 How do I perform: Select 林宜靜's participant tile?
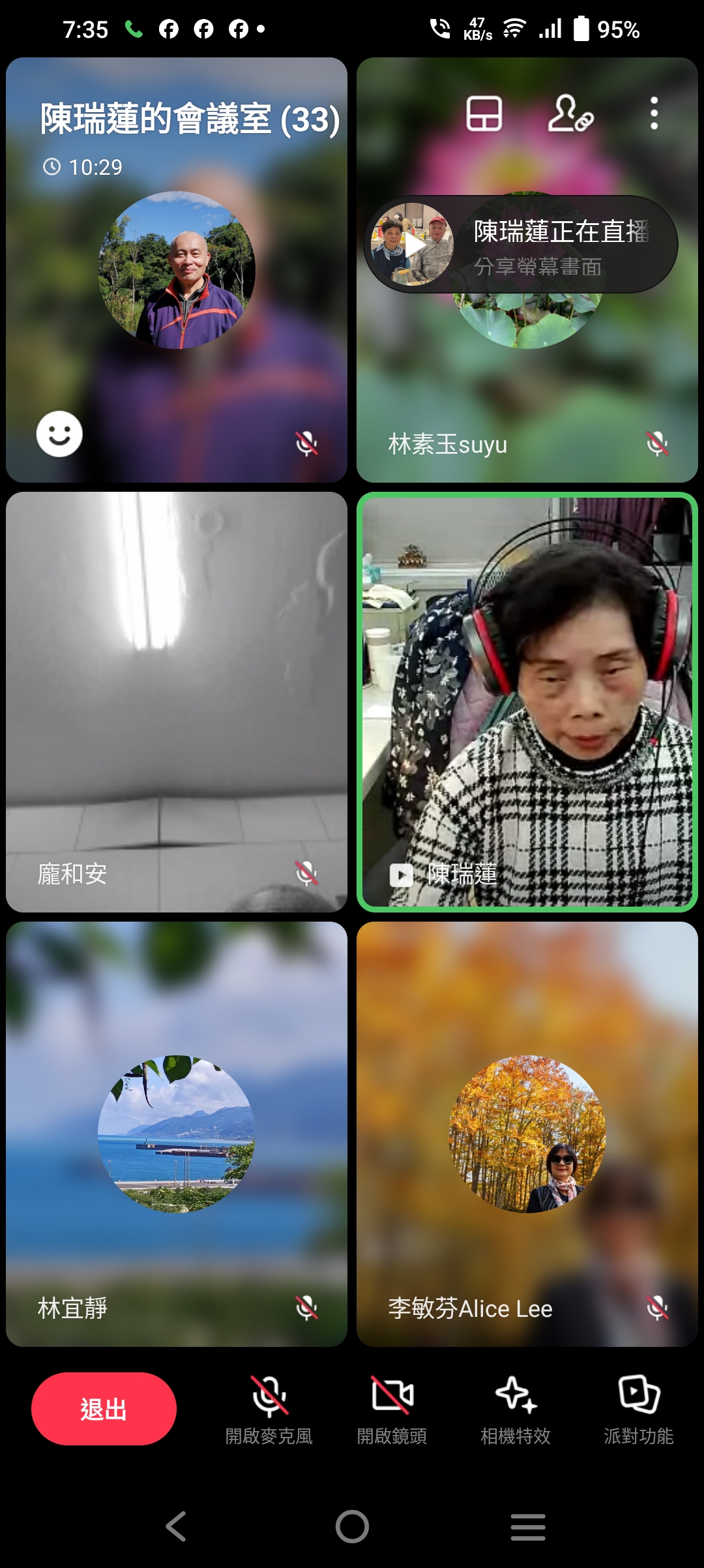pyautogui.click(x=176, y=1134)
